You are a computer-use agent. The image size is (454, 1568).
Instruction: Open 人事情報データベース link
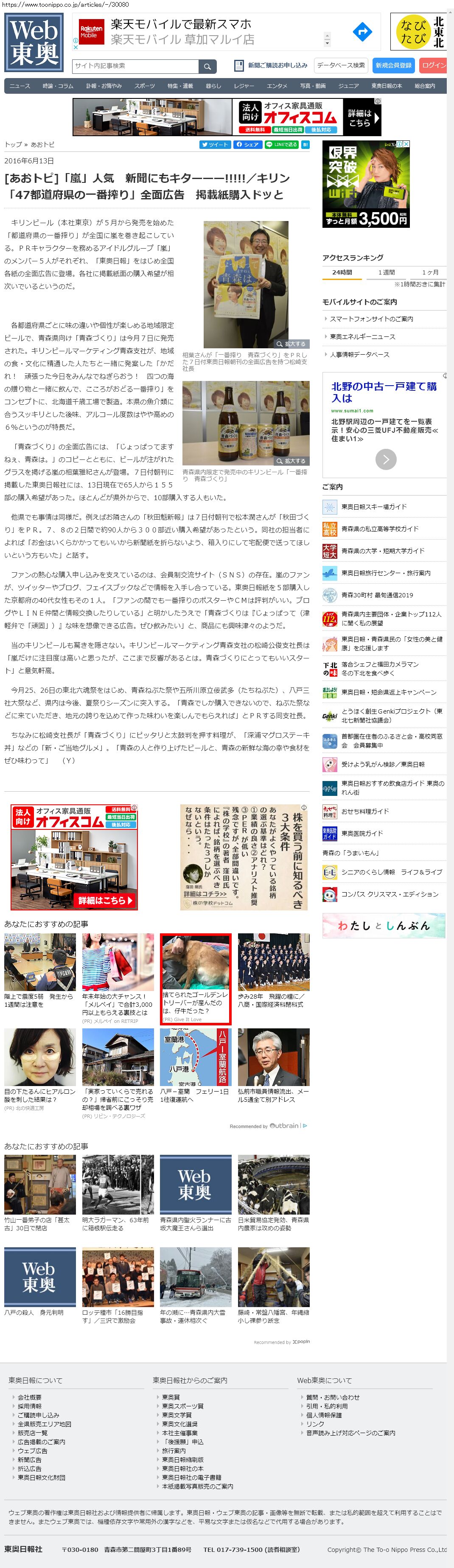(359, 354)
